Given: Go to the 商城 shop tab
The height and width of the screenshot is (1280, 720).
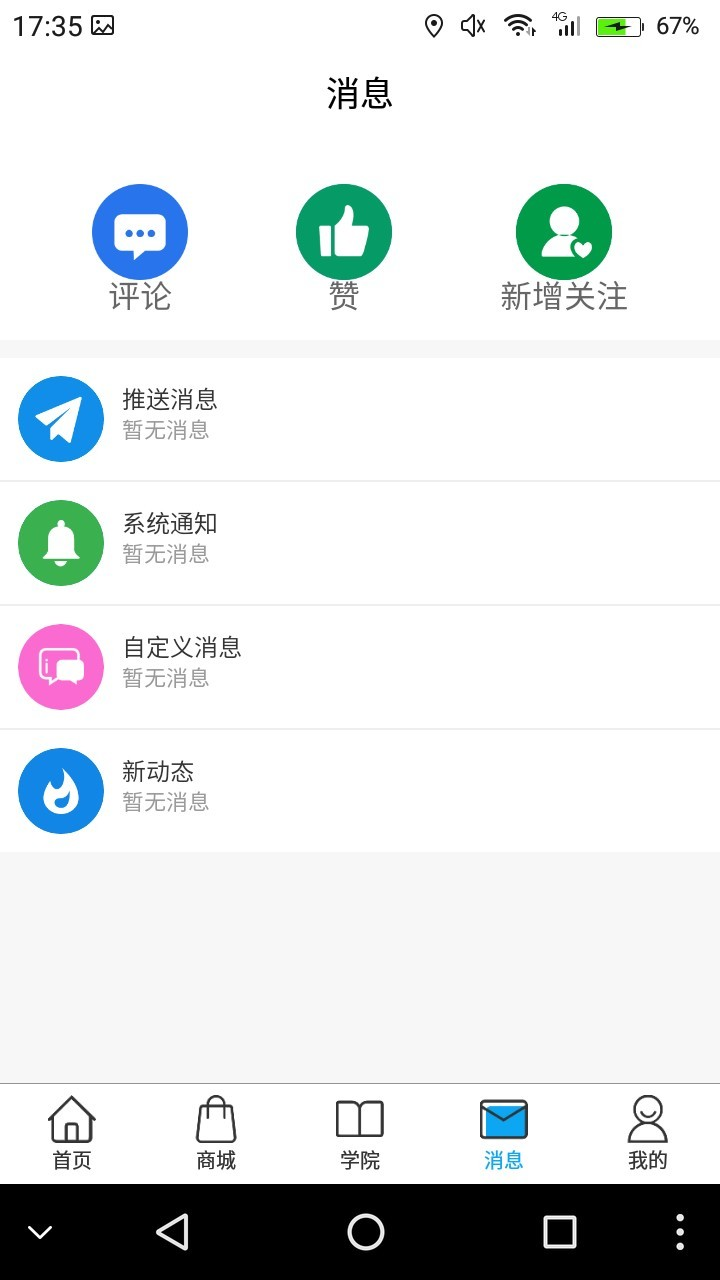Looking at the screenshot, I should tap(216, 1134).
